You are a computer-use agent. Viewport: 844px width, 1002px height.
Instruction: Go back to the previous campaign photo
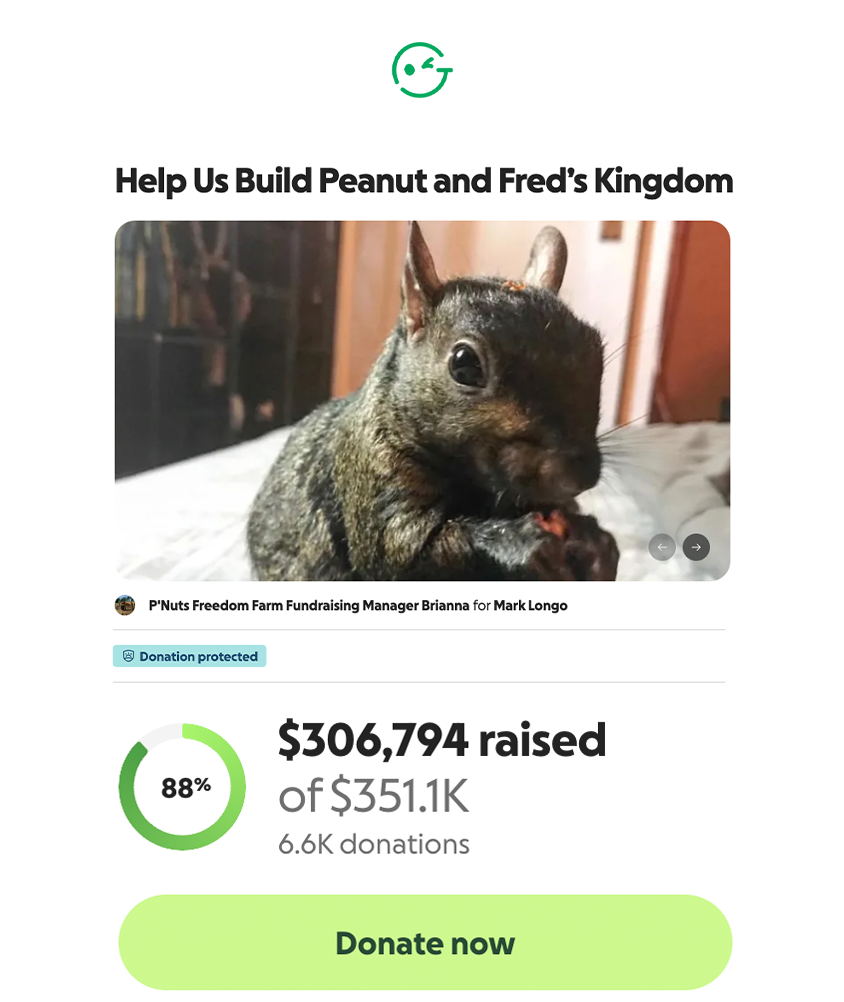coord(662,547)
